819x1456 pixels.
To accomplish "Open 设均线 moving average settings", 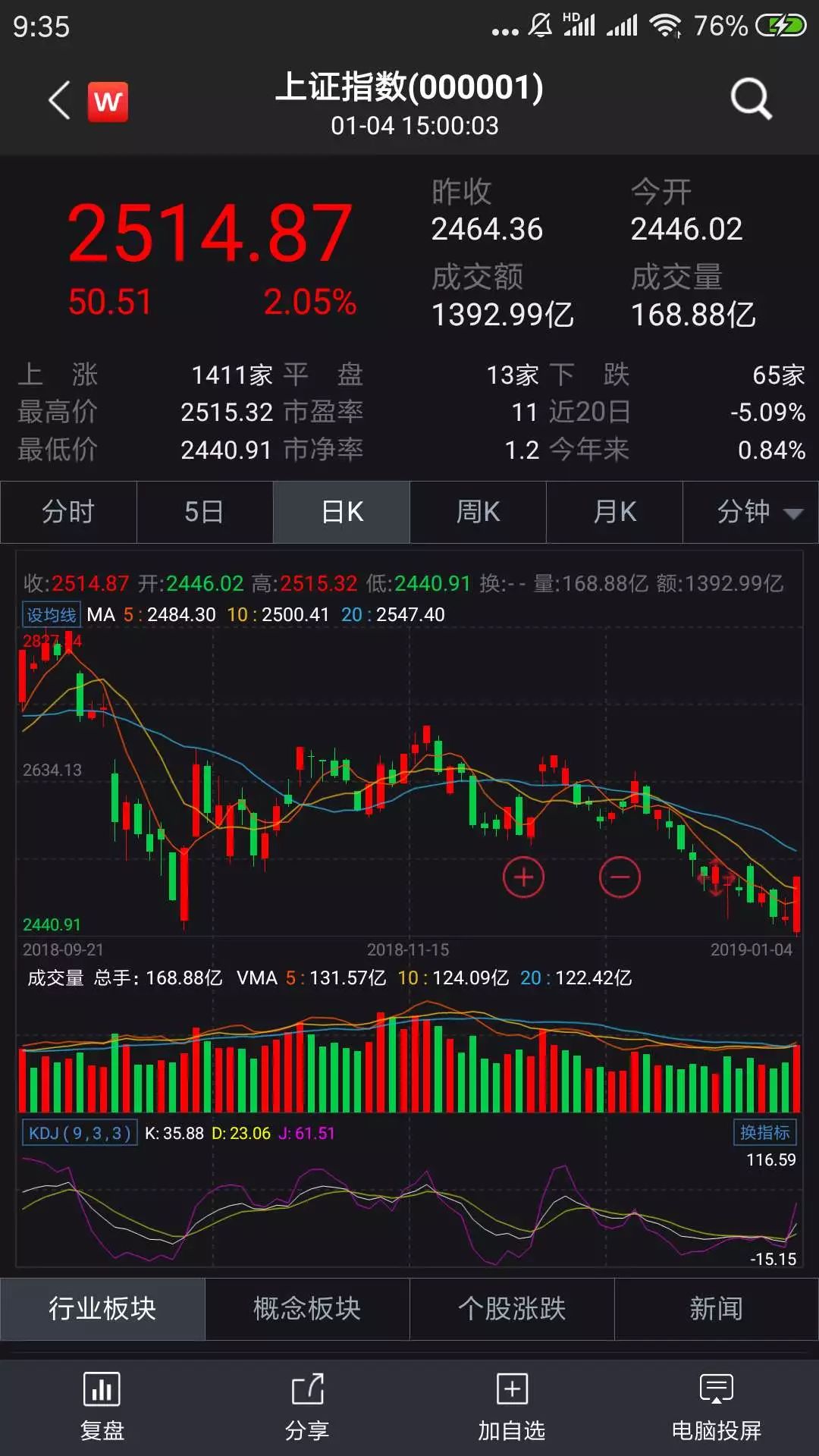I will click(x=51, y=615).
